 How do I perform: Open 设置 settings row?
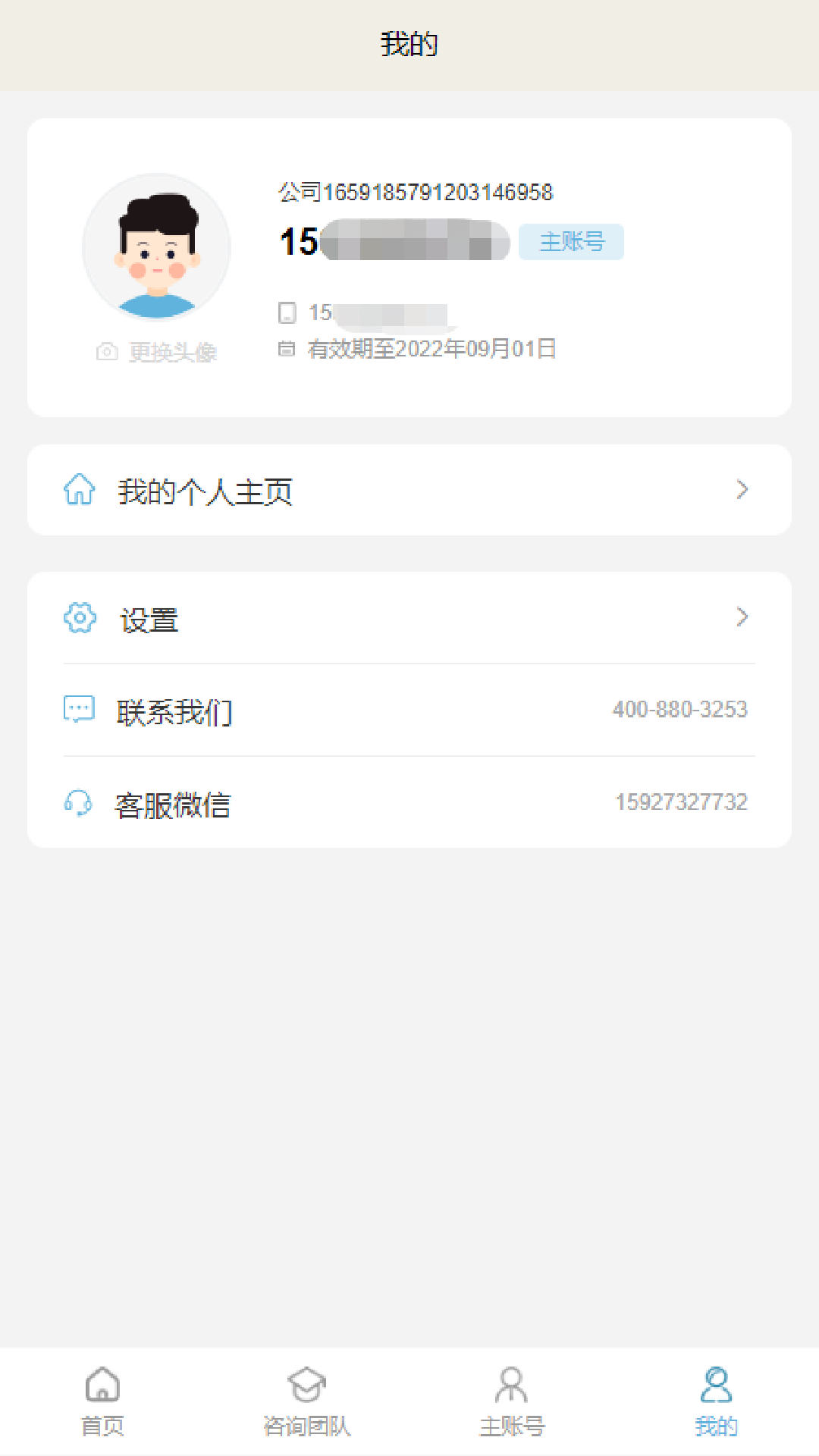[x=408, y=619]
